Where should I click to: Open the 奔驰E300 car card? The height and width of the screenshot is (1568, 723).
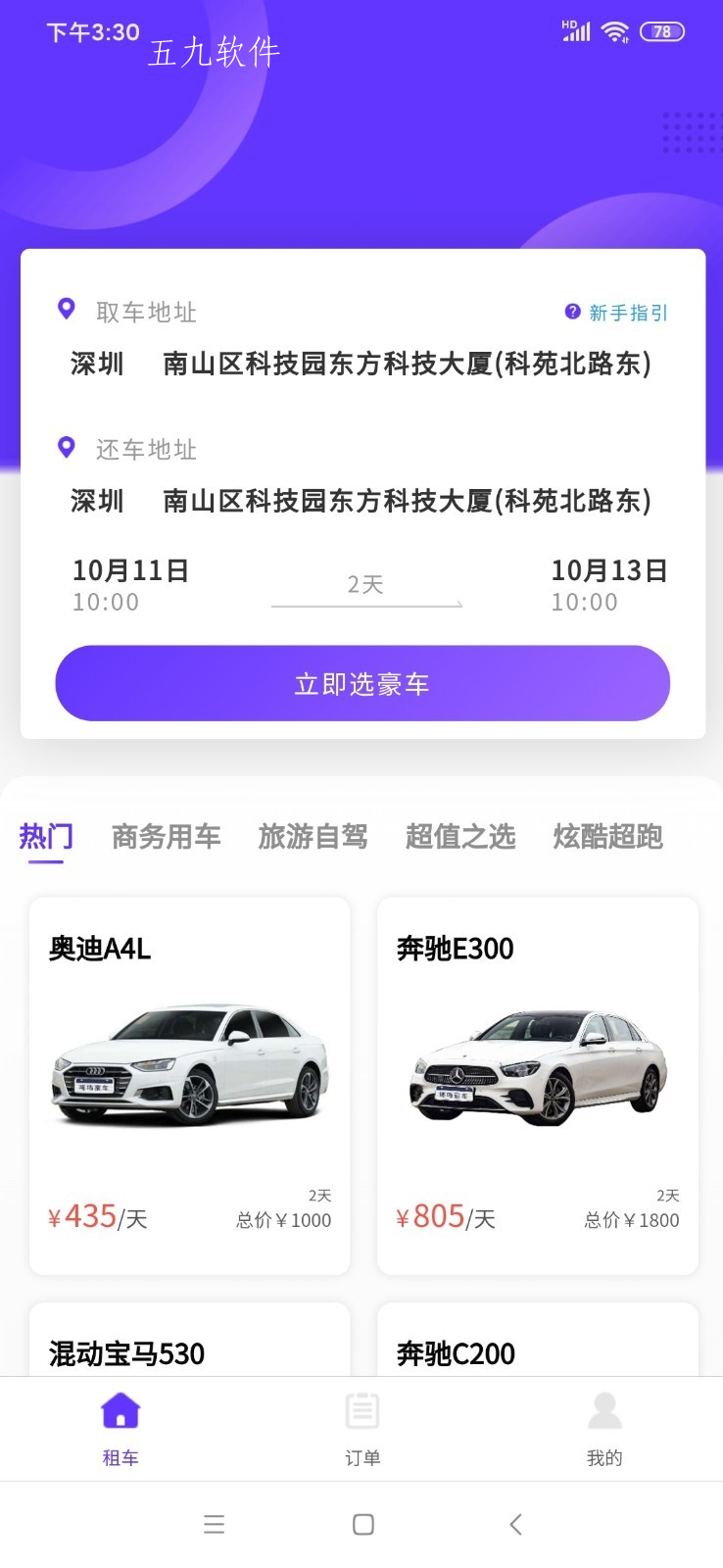pos(538,1086)
